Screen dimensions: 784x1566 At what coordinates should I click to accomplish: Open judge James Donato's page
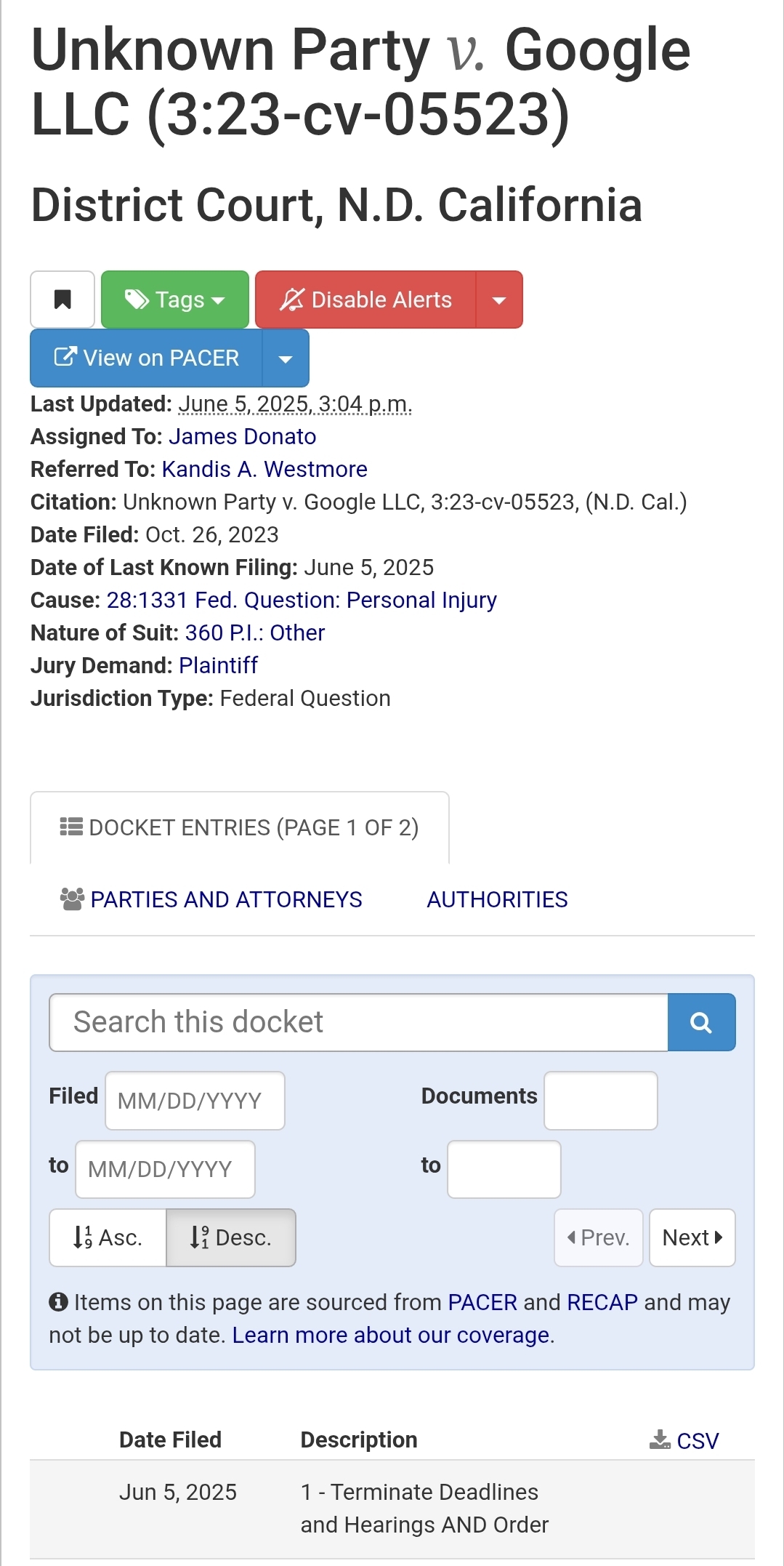pyautogui.click(x=243, y=436)
